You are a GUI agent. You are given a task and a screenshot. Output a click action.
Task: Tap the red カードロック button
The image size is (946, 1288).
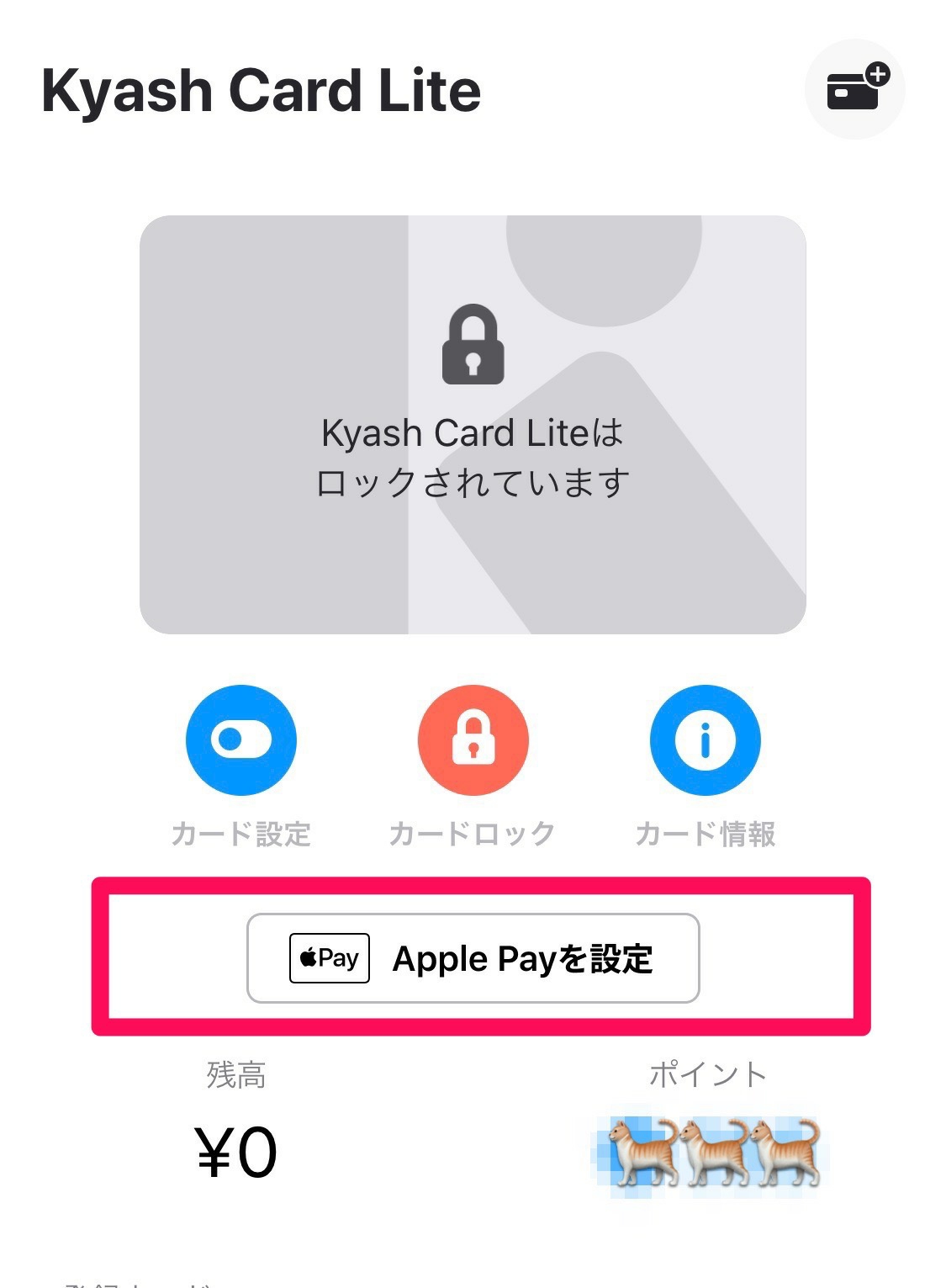473,739
